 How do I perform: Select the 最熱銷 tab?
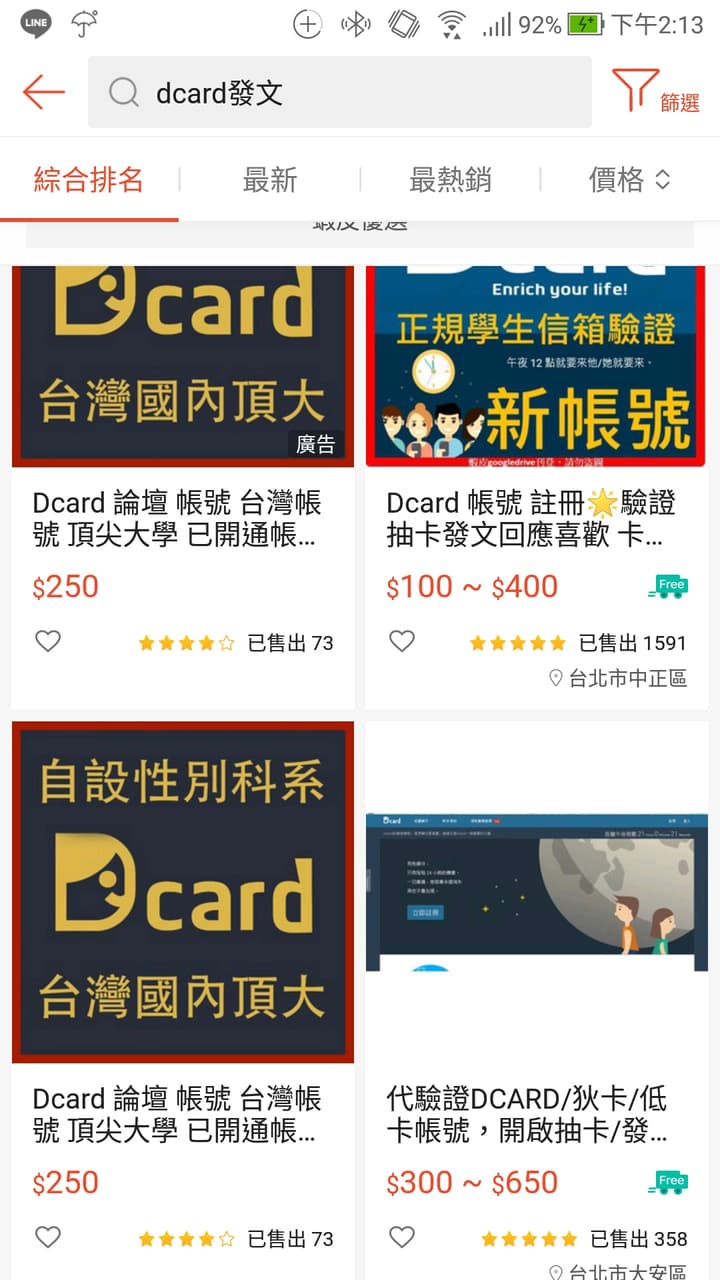coord(450,180)
